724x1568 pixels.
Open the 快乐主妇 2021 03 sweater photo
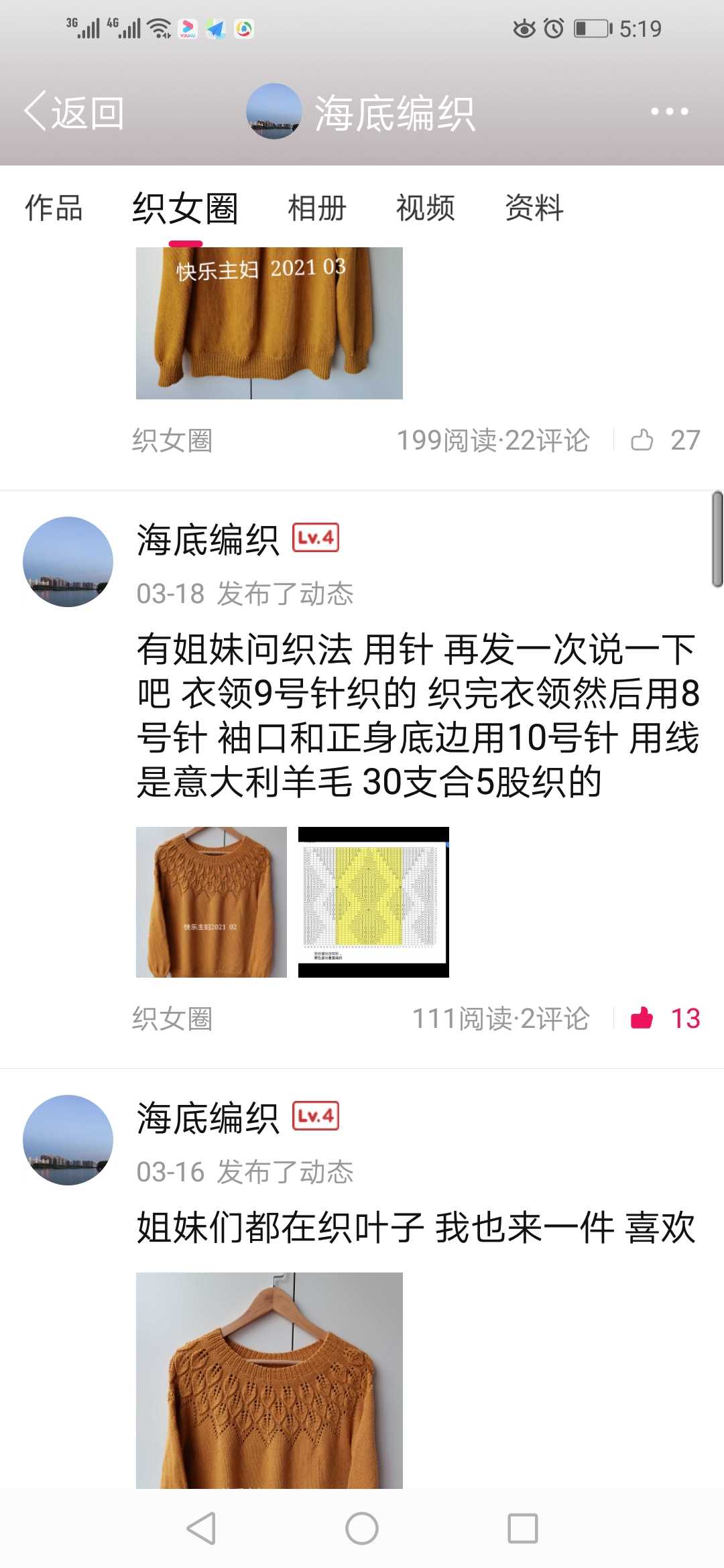tap(269, 323)
